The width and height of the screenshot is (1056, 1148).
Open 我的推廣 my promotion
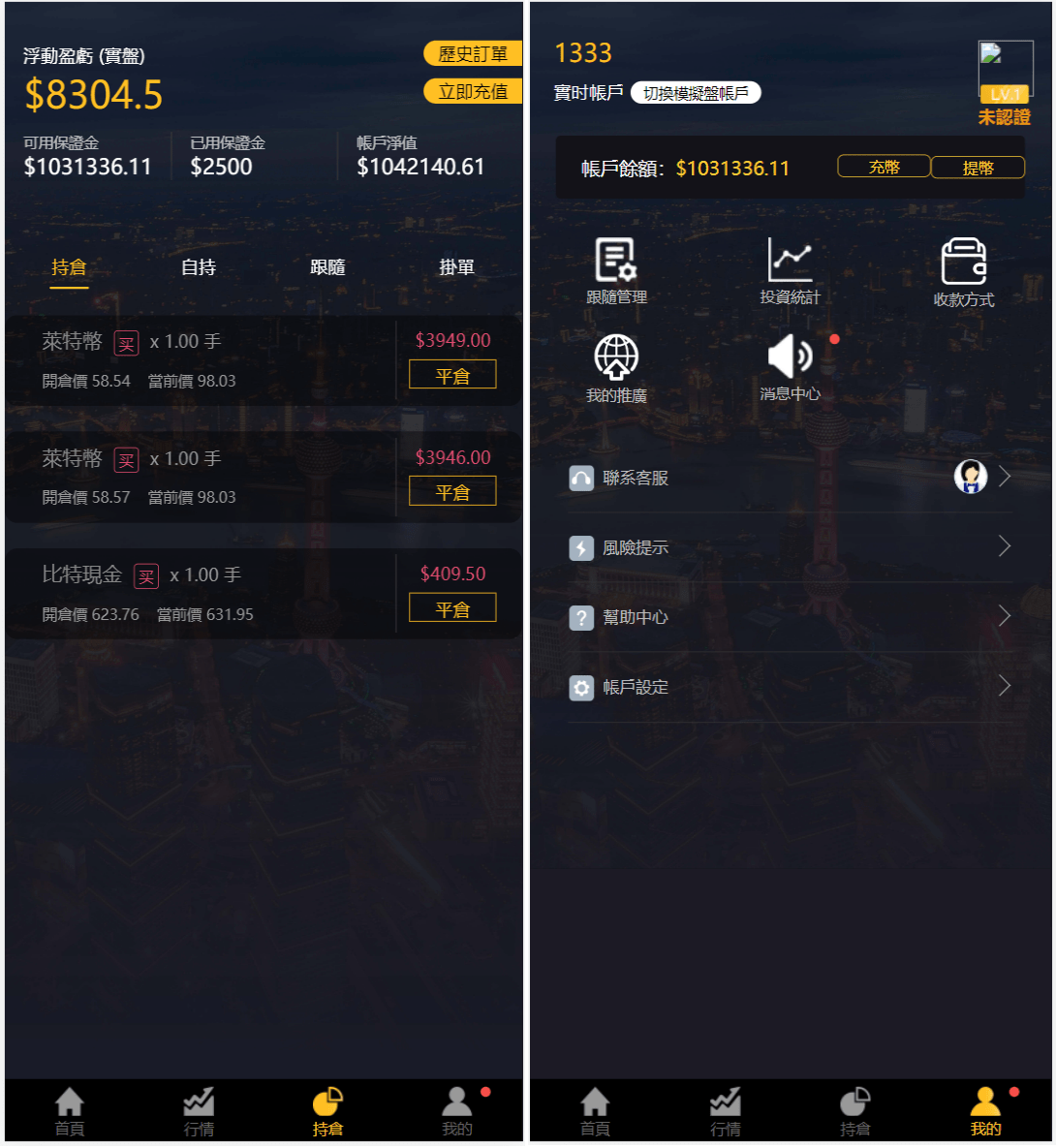[x=616, y=368]
